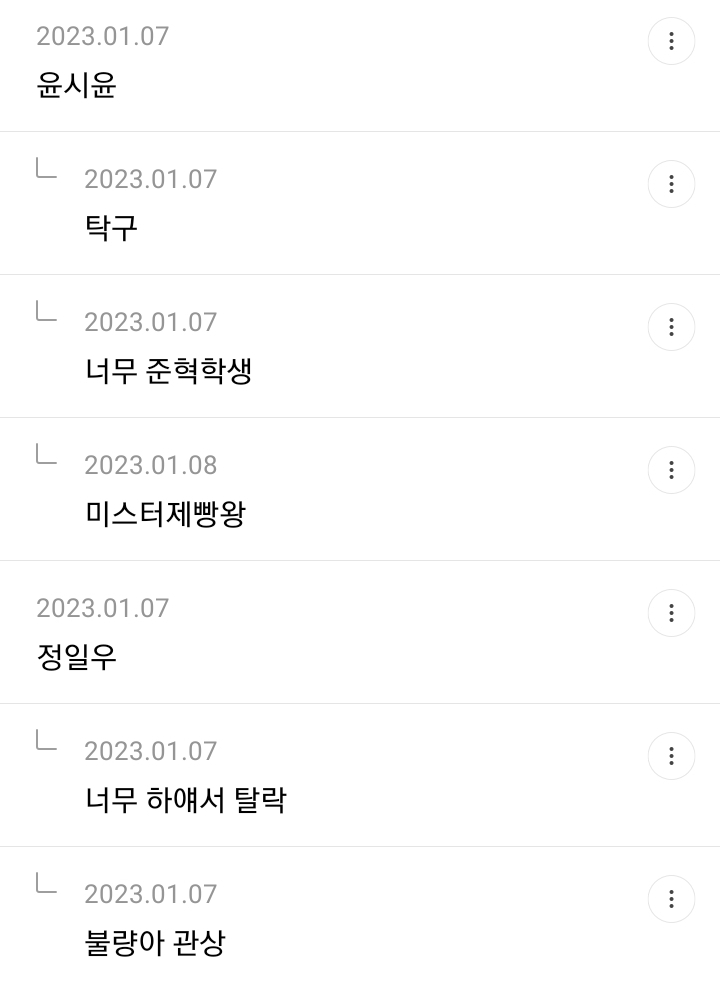The height and width of the screenshot is (982, 720).
Task: Open more options for the 정일우 comment
Action: coord(671,613)
